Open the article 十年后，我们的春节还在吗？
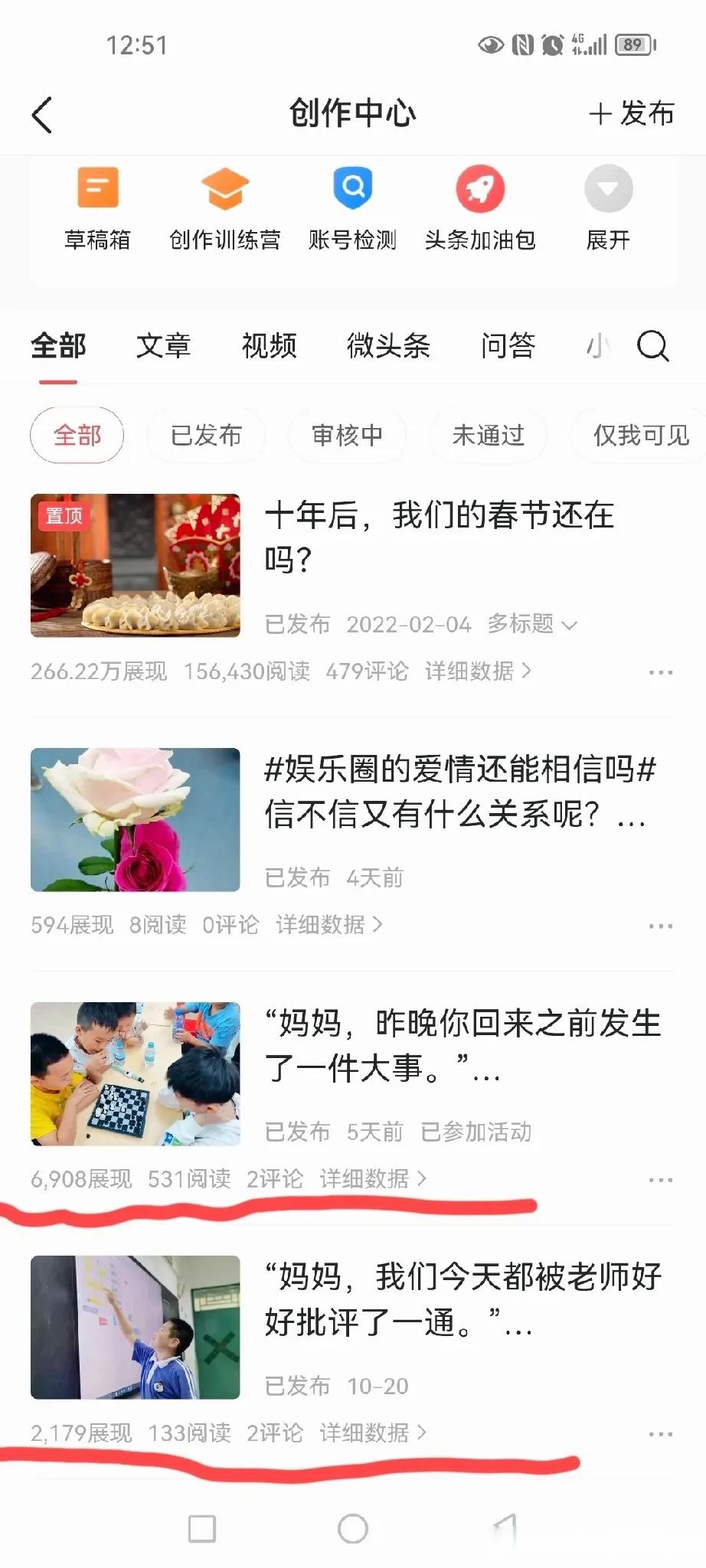The image size is (706, 1568). point(439,536)
